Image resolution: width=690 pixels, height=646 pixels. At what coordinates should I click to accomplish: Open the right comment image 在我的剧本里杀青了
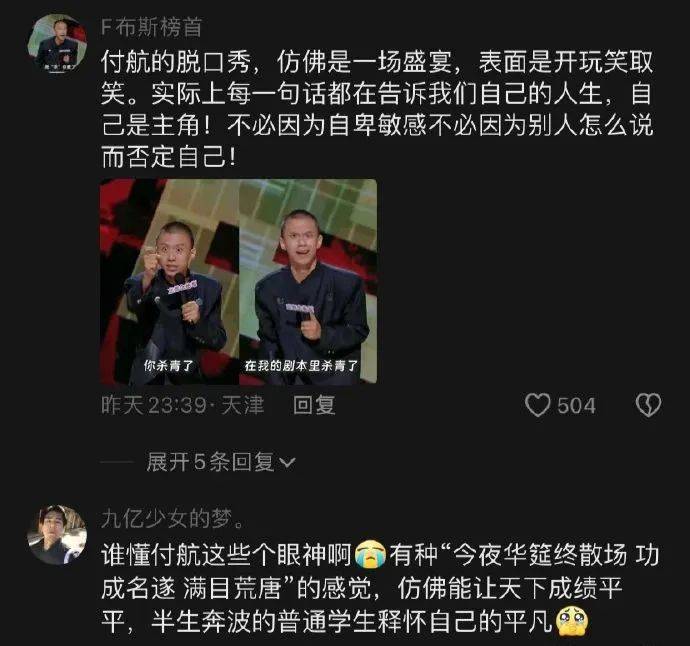(308, 282)
